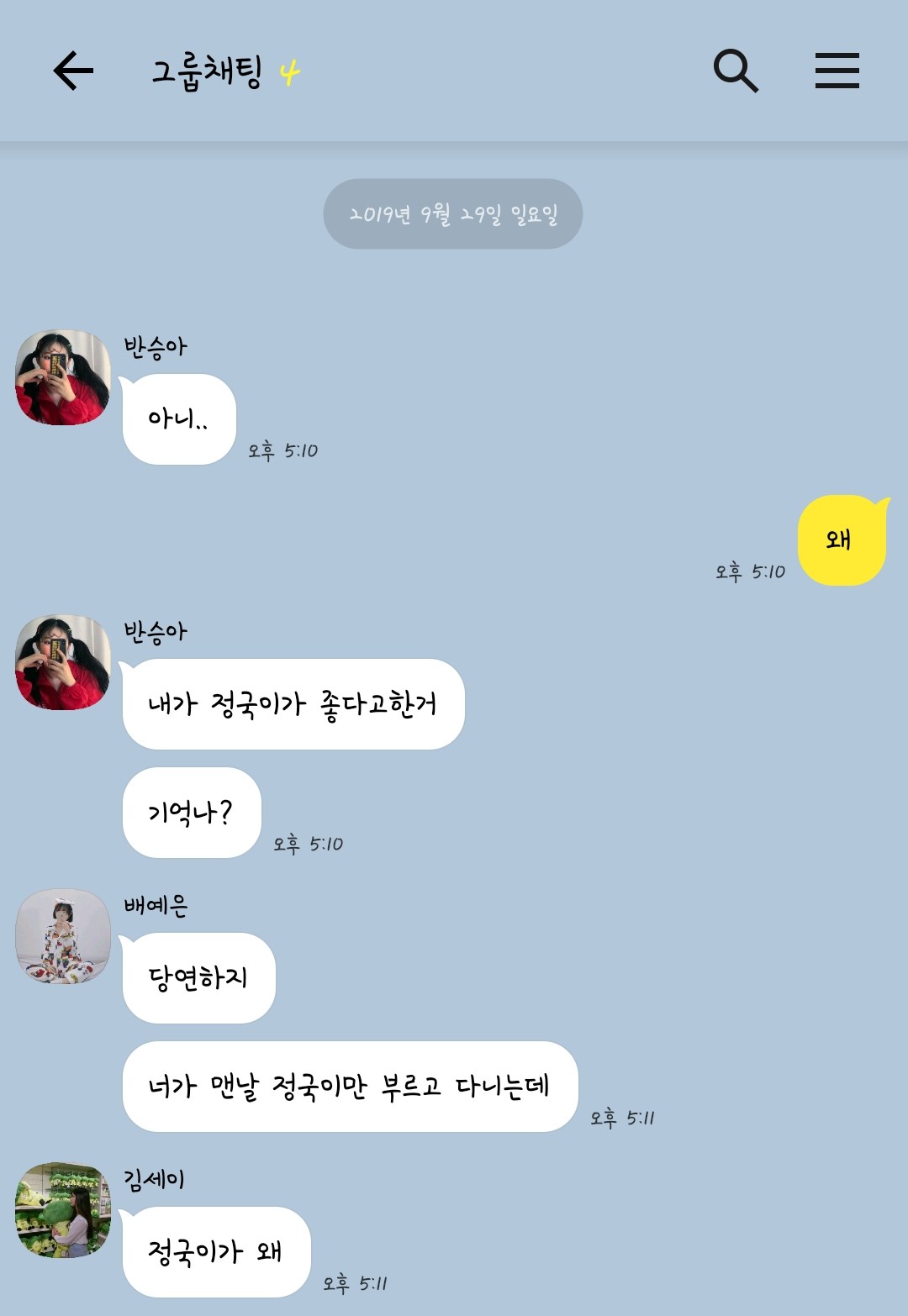This screenshot has height=1316, width=908.
Task: Search within the group chat
Action: coord(736,71)
